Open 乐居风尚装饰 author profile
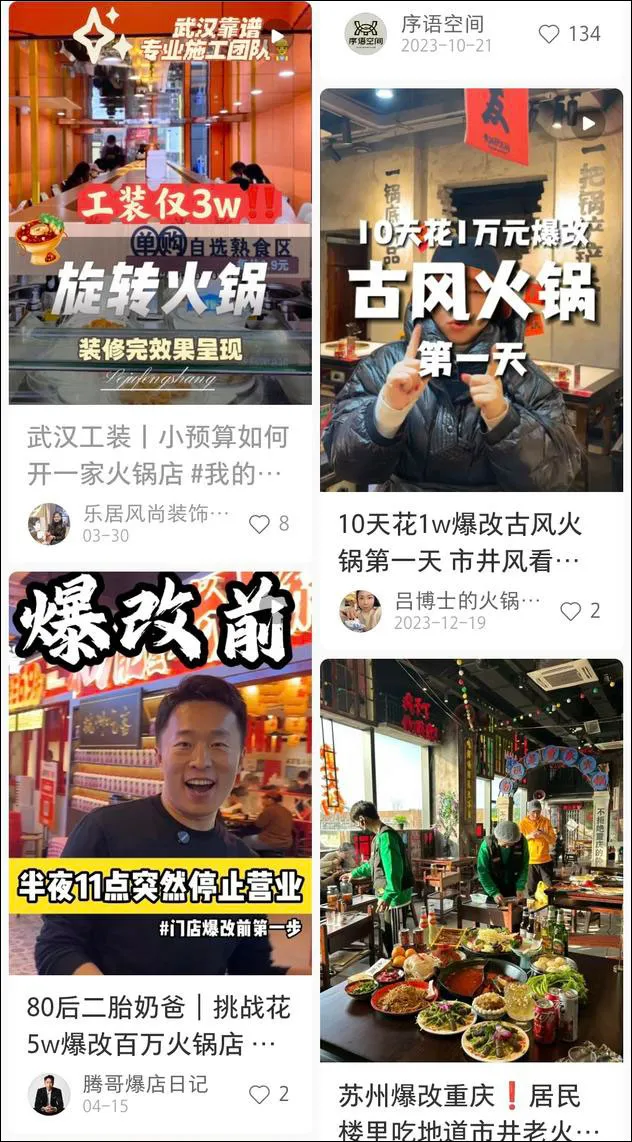This screenshot has width=632, height=1142. [x=49, y=524]
